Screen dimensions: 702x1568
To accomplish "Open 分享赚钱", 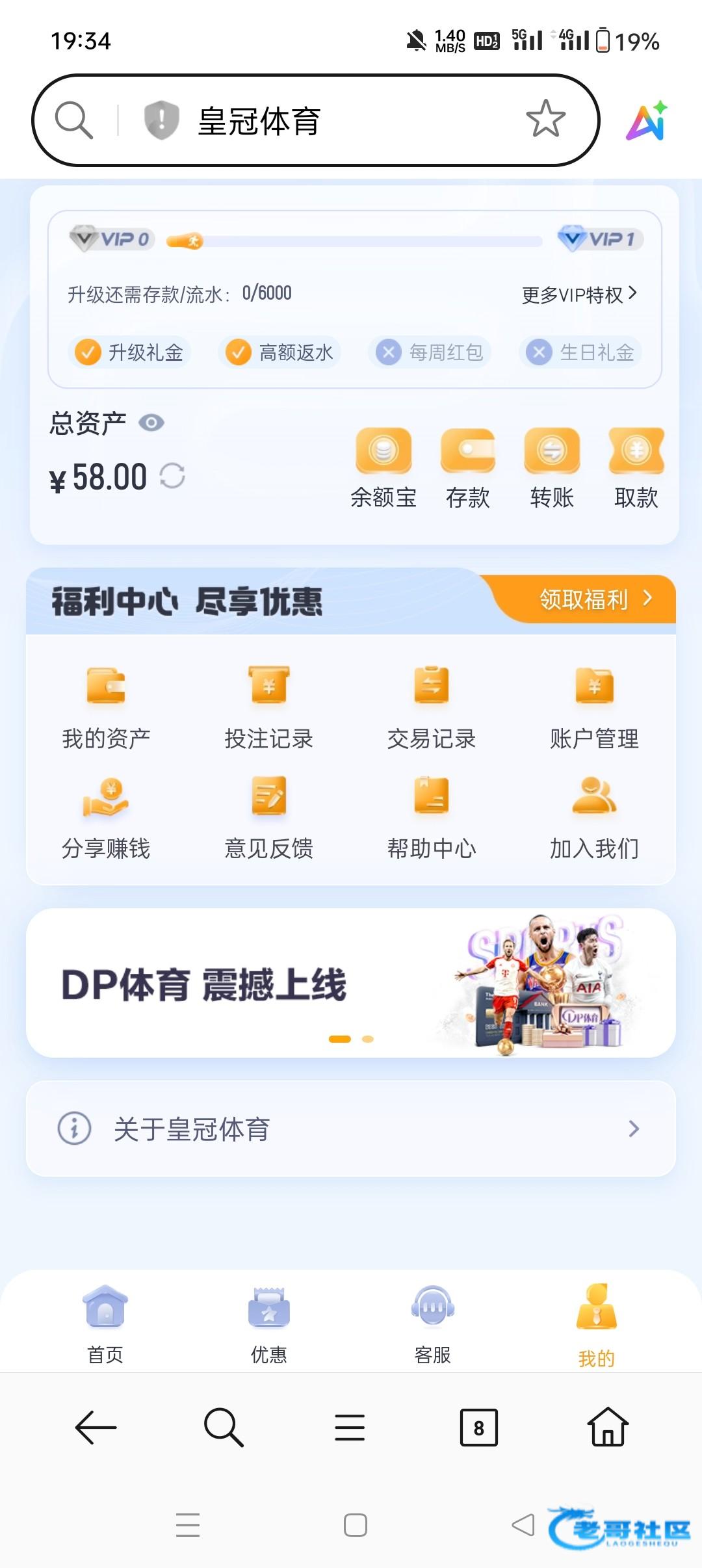I will pyautogui.click(x=106, y=818).
